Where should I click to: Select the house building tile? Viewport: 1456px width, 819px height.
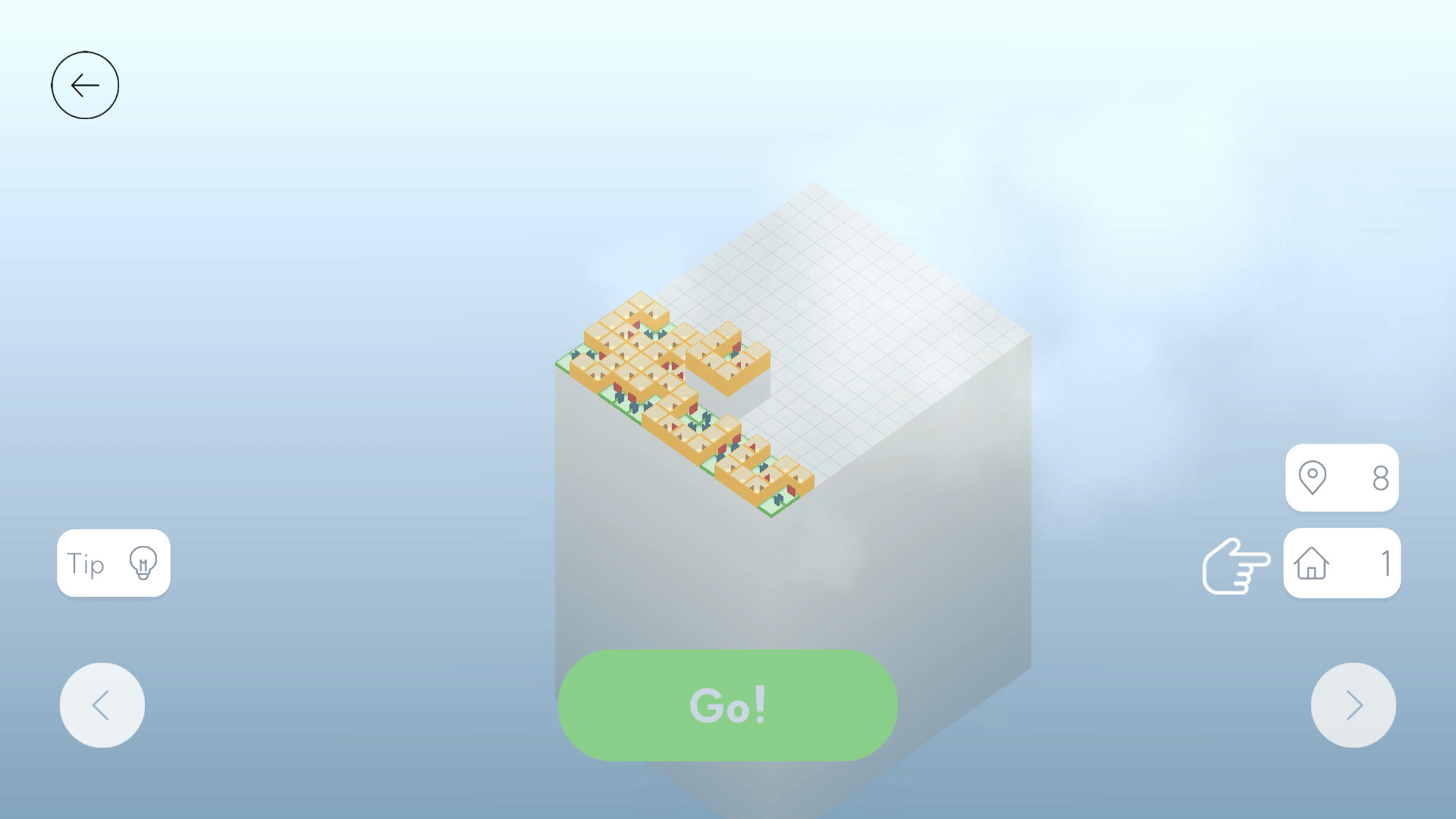tap(1341, 563)
